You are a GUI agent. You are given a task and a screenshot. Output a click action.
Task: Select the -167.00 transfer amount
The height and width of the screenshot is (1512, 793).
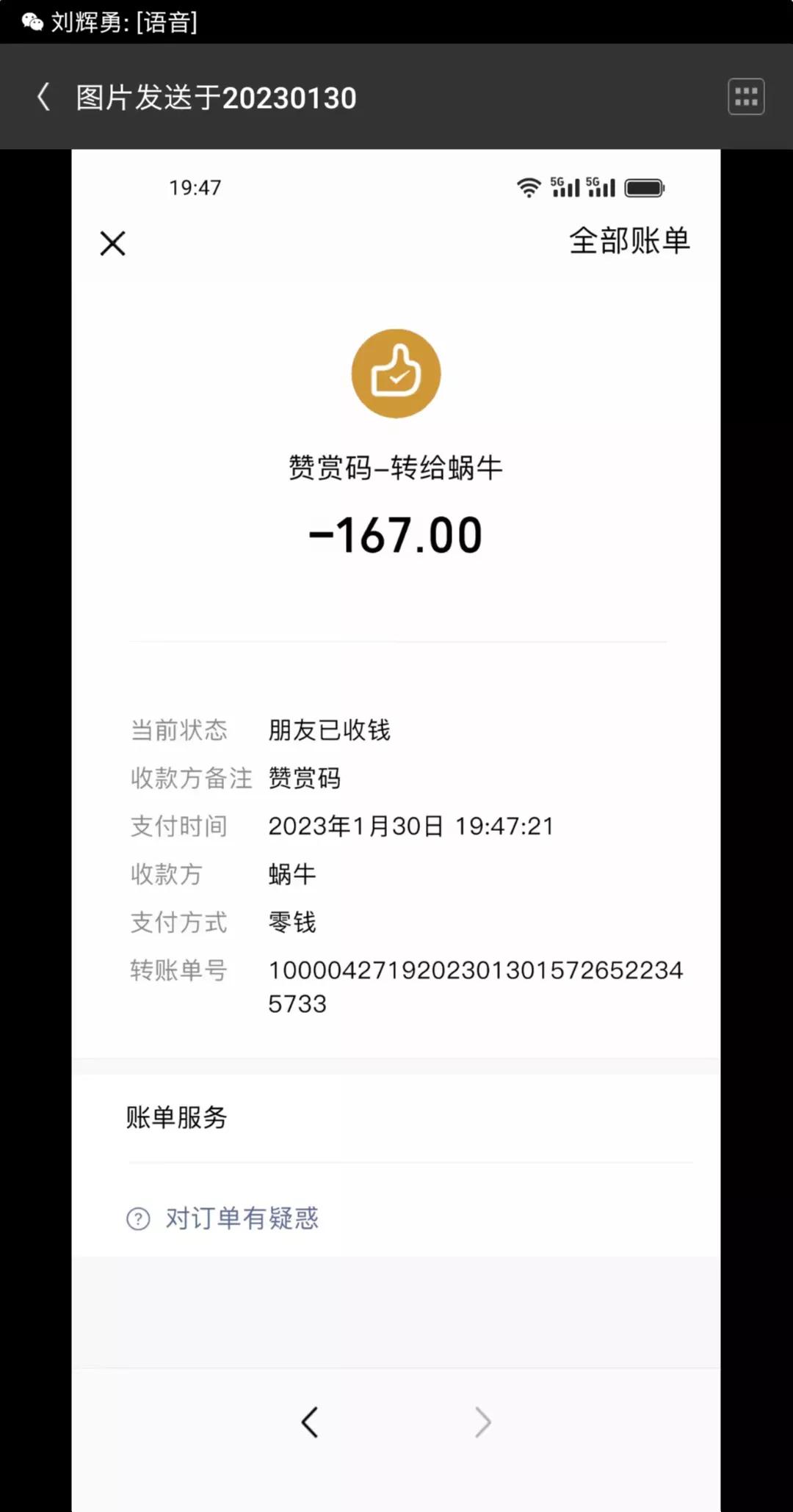[396, 534]
